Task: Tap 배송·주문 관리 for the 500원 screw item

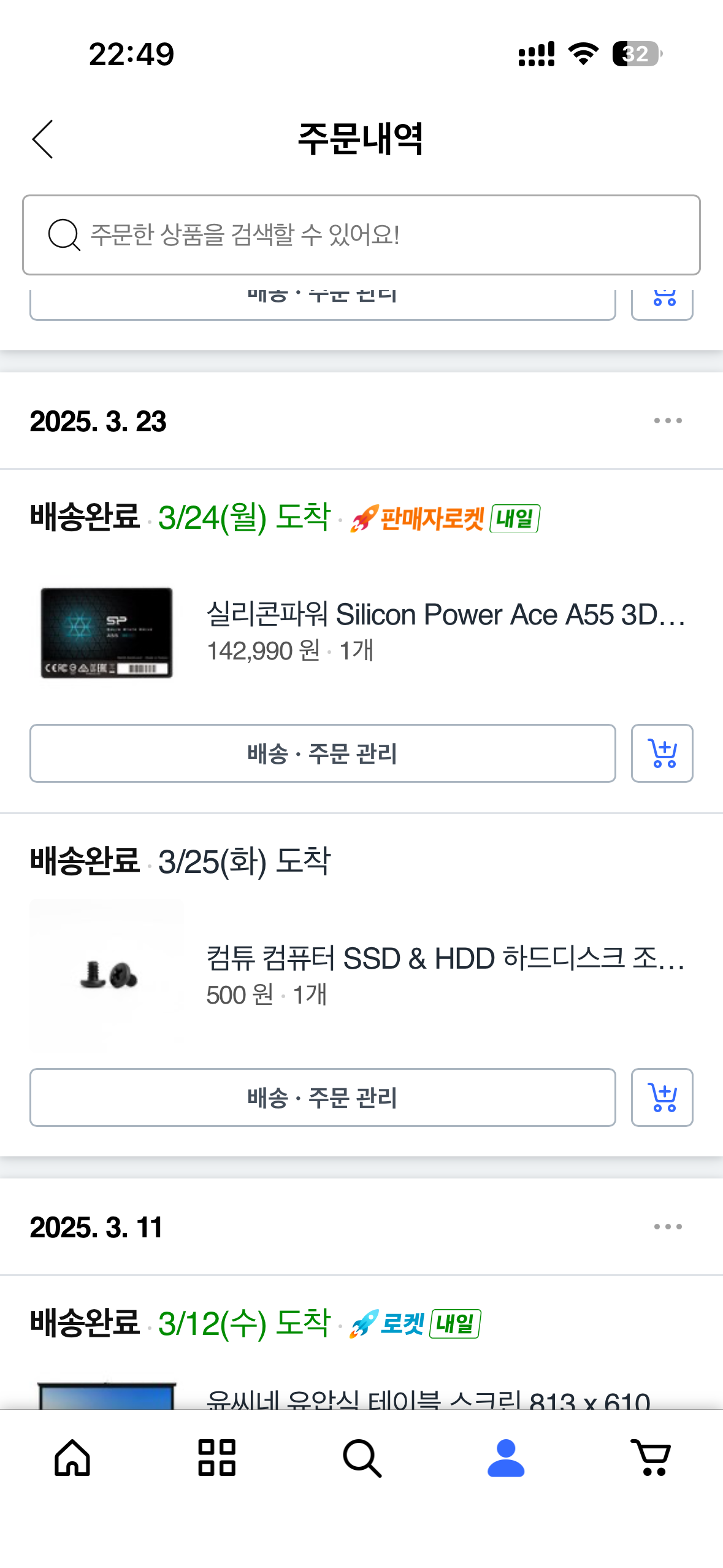Action: tap(323, 1097)
